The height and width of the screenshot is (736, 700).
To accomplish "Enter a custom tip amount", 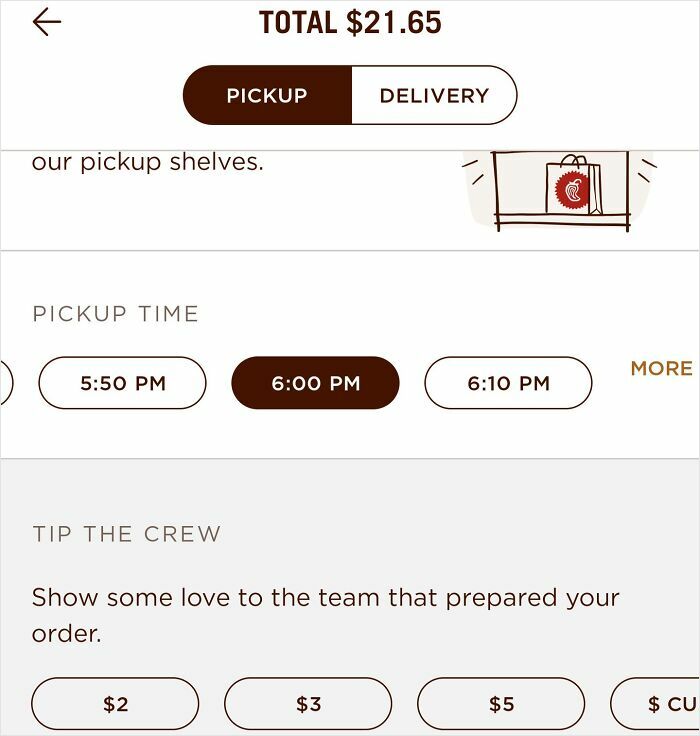I will coord(660,704).
